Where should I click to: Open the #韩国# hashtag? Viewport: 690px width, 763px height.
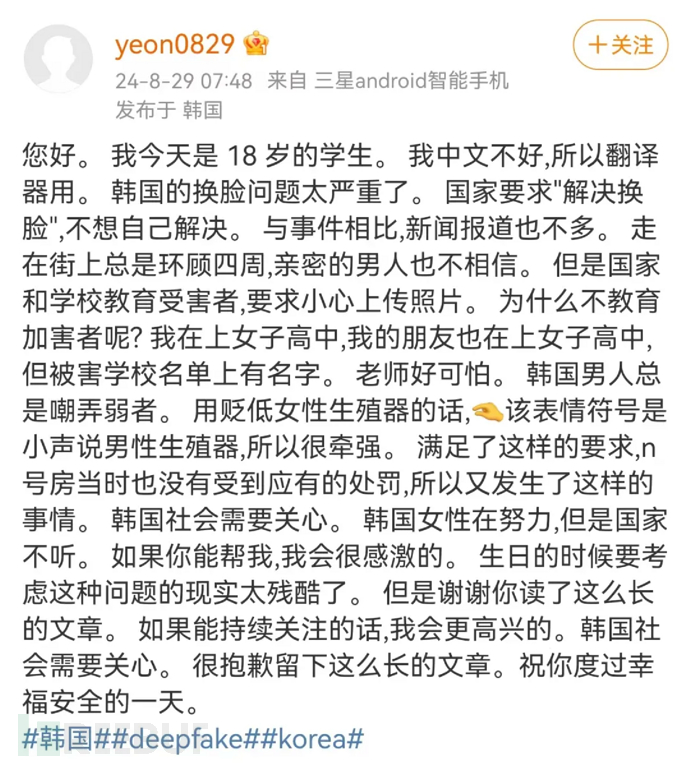(58, 739)
